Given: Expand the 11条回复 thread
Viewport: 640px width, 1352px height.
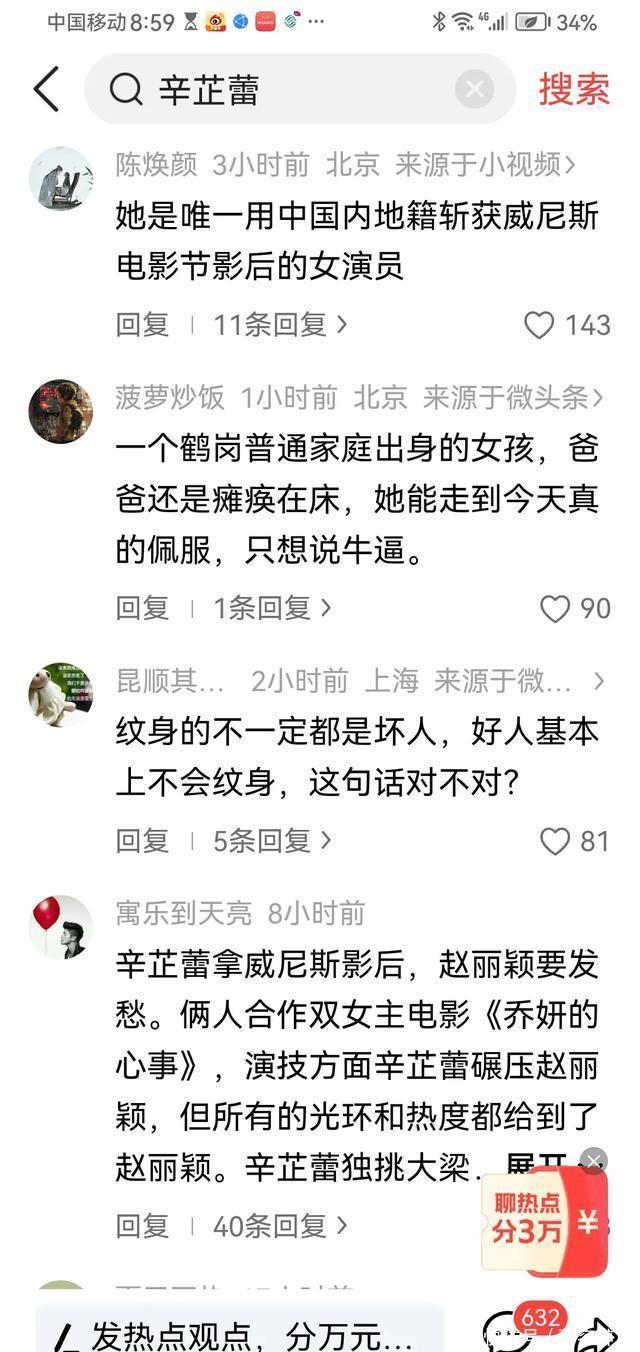Looking at the screenshot, I should pos(280,325).
